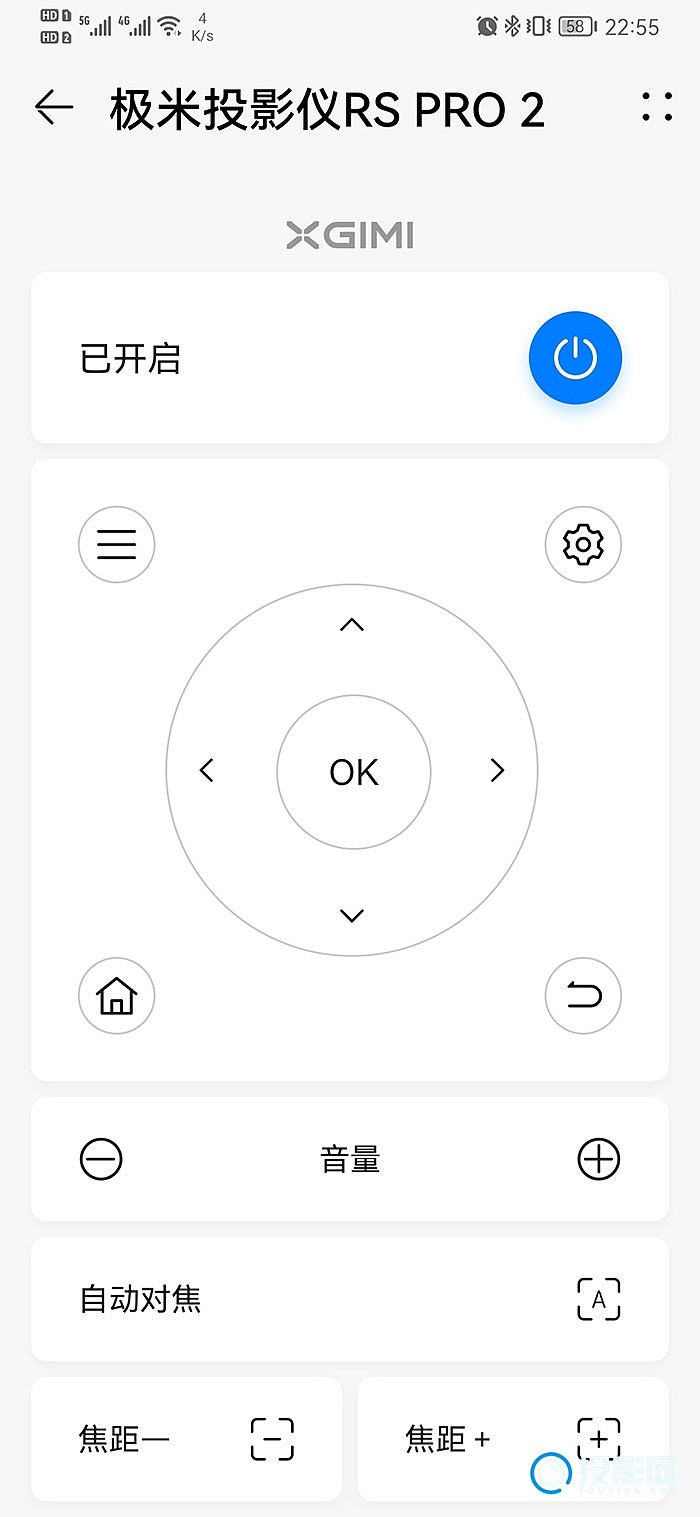
Task: Decrease volume with minus icon
Action: 101,1160
